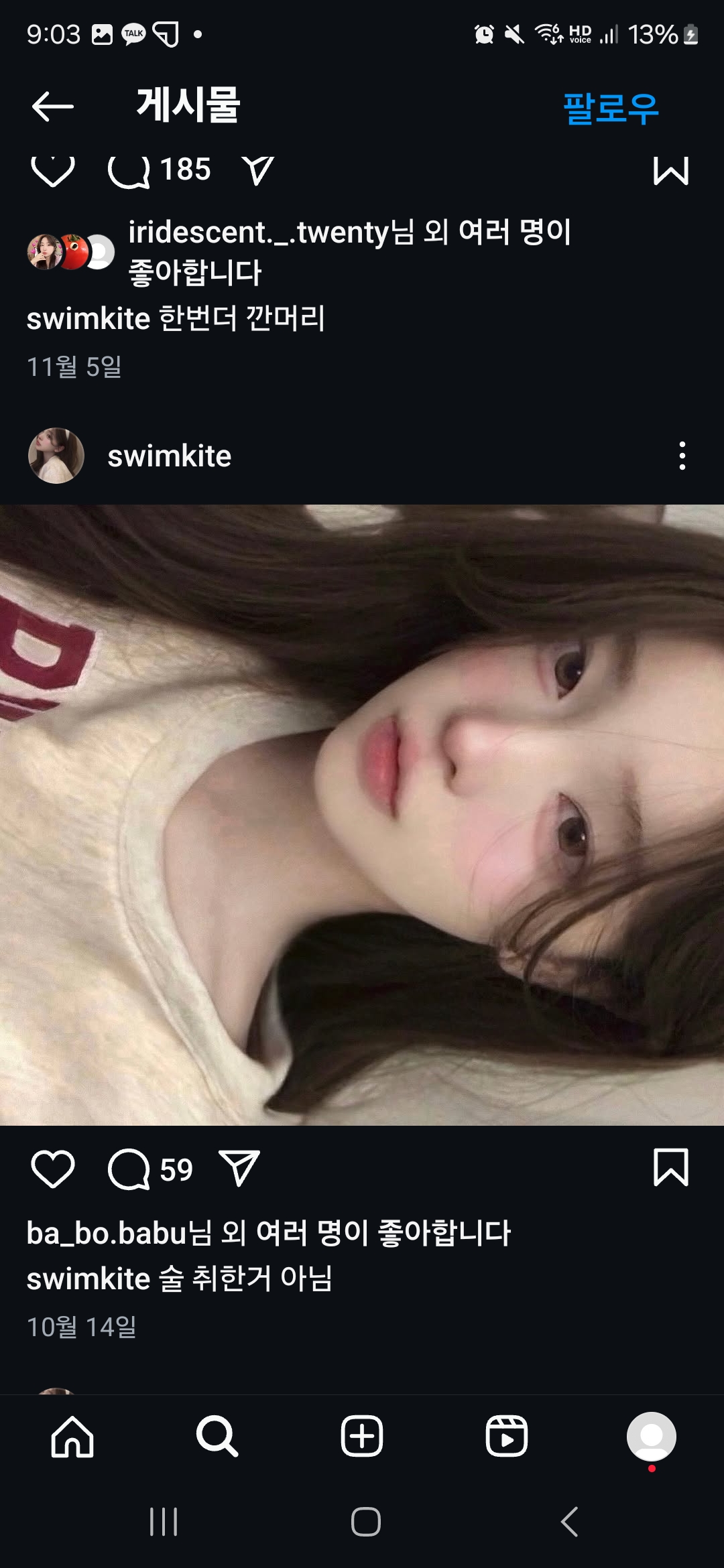Like the post captioned 술 취한거 아님
This screenshot has height=1568, width=724.
coord(53,1169)
